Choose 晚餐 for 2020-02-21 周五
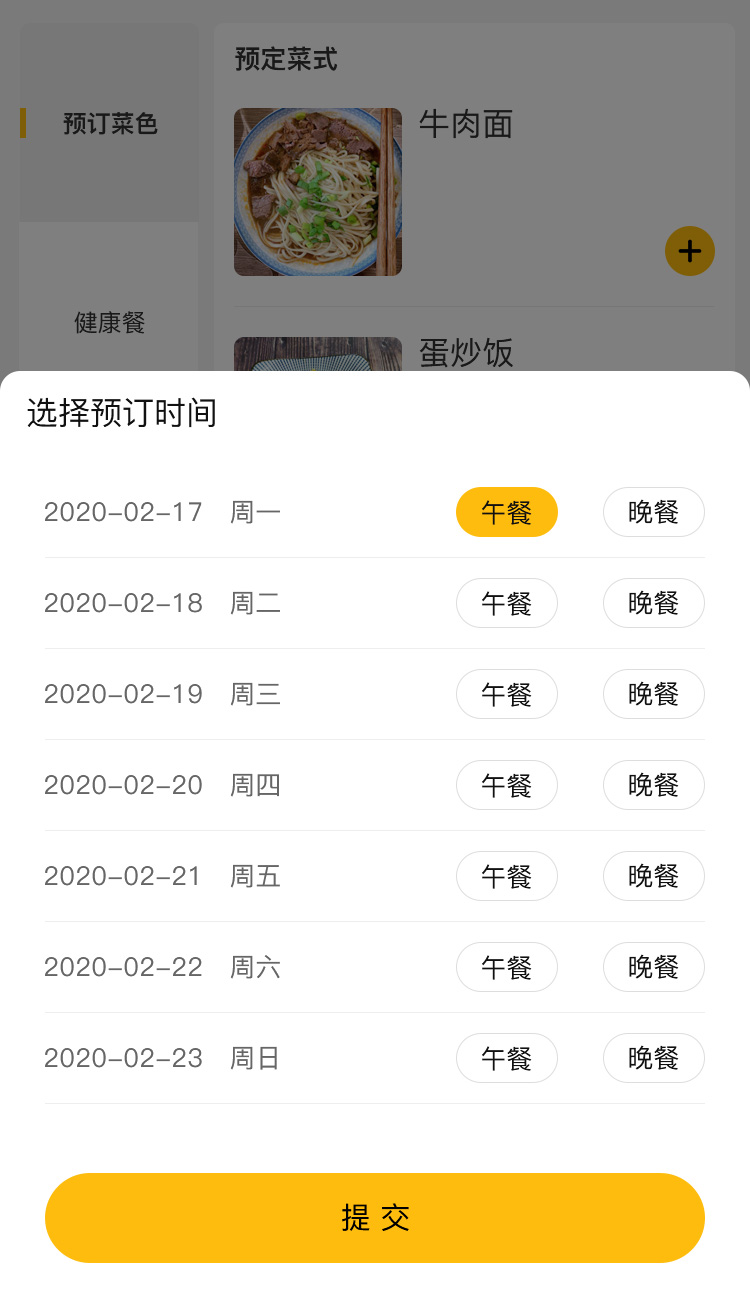 tap(653, 876)
